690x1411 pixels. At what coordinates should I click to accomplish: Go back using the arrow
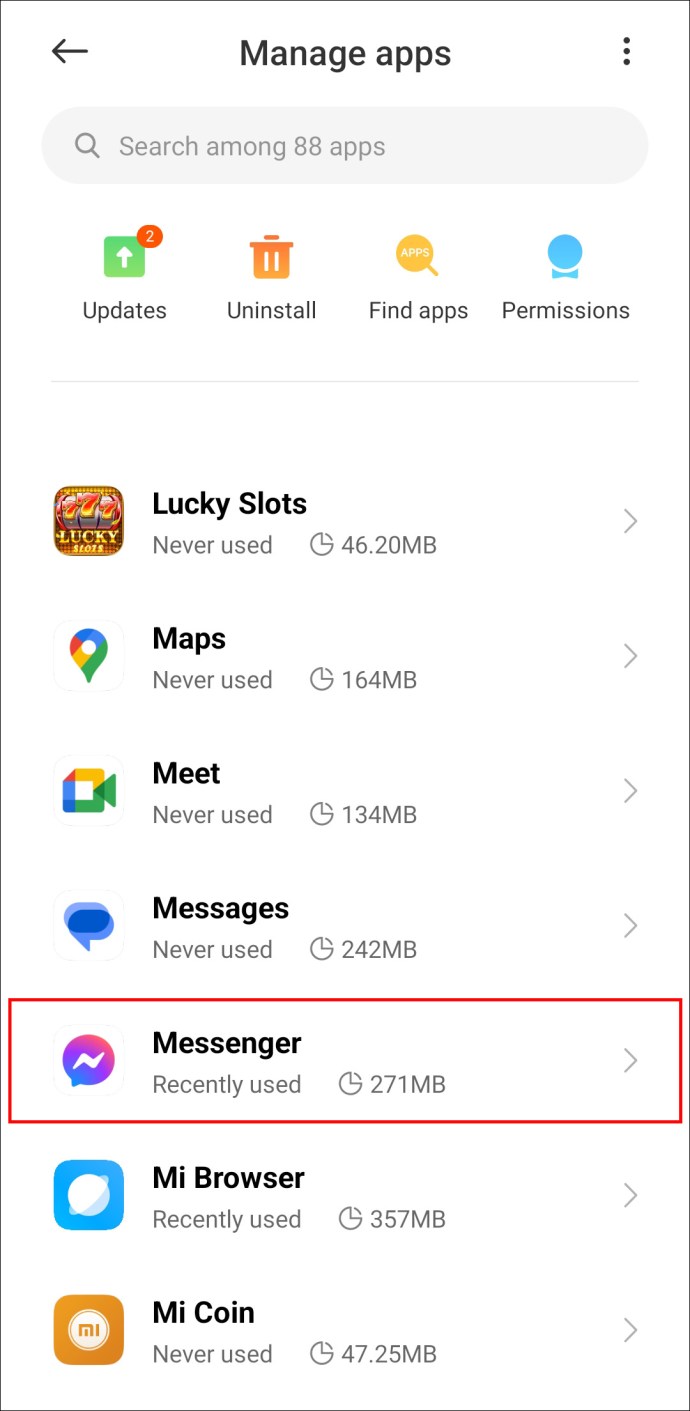pos(70,52)
